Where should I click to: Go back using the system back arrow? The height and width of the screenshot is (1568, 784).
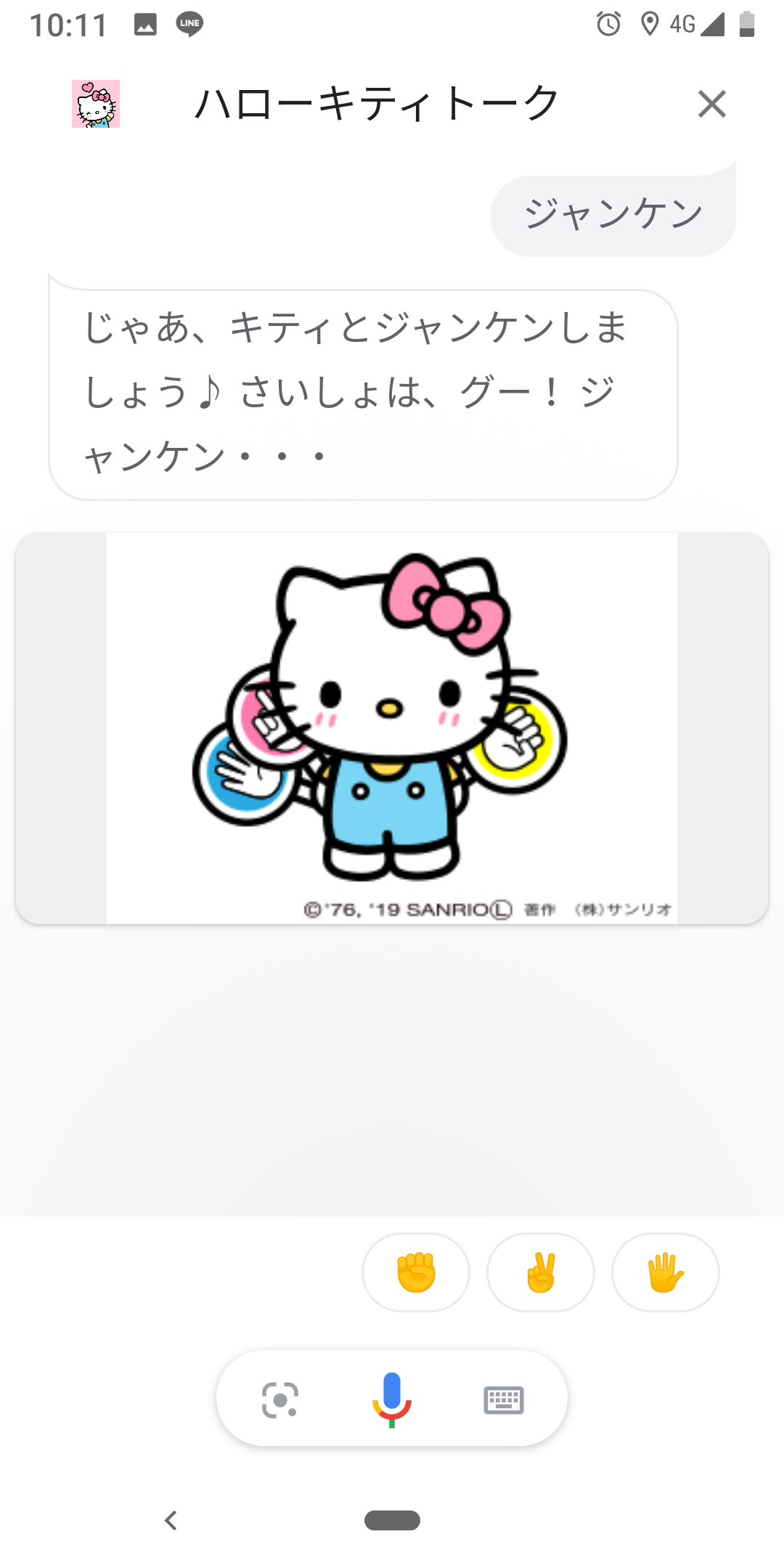[x=171, y=1520]
